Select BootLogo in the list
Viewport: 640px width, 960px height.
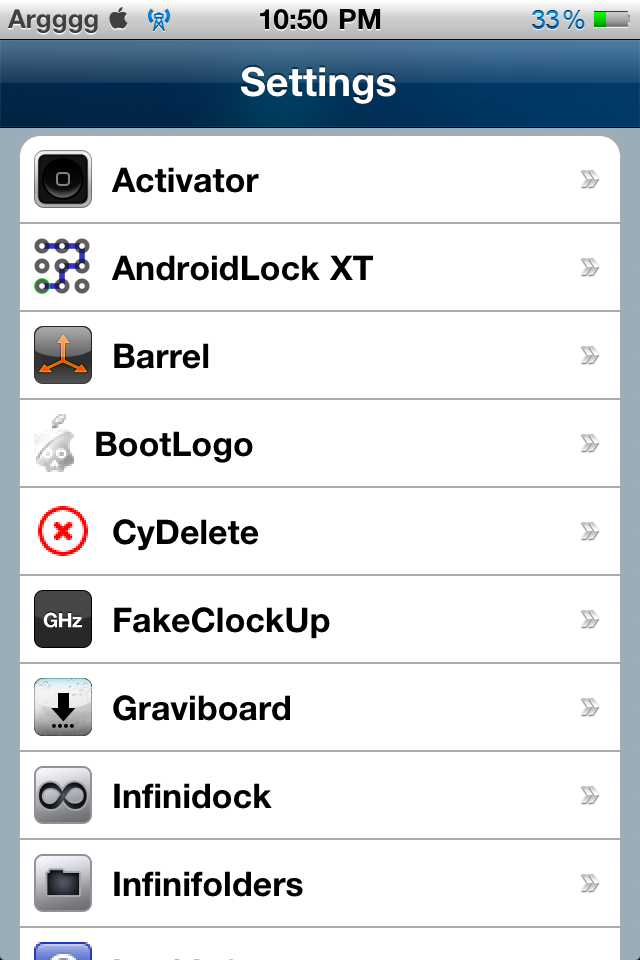coord(320,444)
